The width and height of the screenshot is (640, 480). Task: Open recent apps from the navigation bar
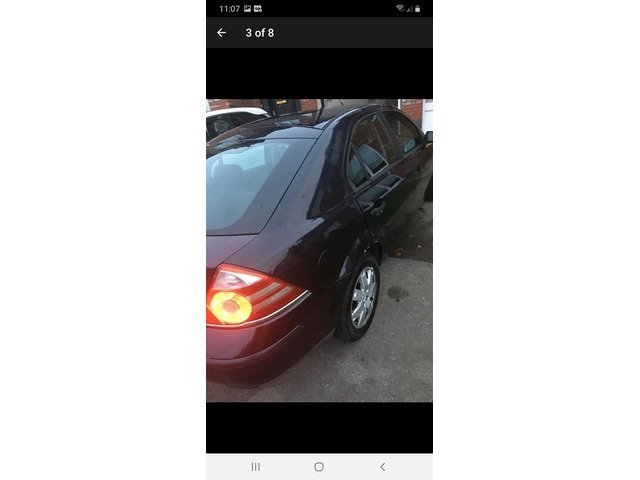(x=255, y=467)
